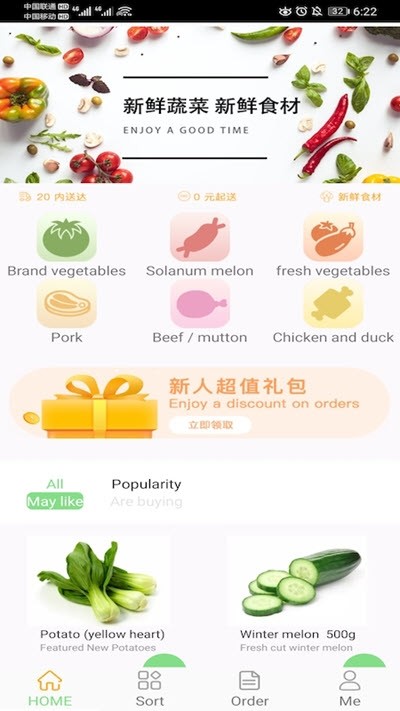The height and width of the screenshot is (711, 400).
Task: Open the Winter melon 500g product
Action: click(297, 594)
